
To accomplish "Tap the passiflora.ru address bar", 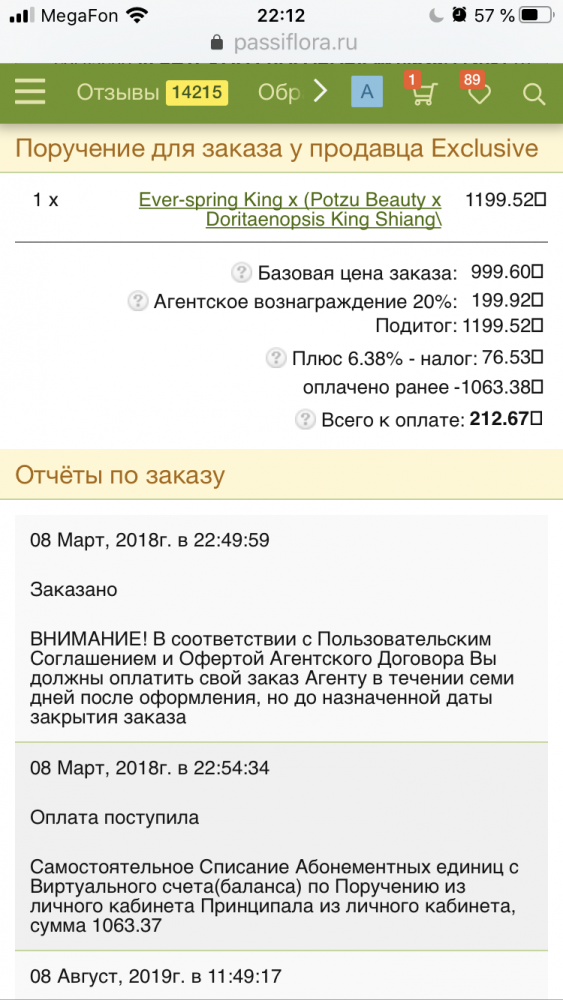I will click(281, 43).
